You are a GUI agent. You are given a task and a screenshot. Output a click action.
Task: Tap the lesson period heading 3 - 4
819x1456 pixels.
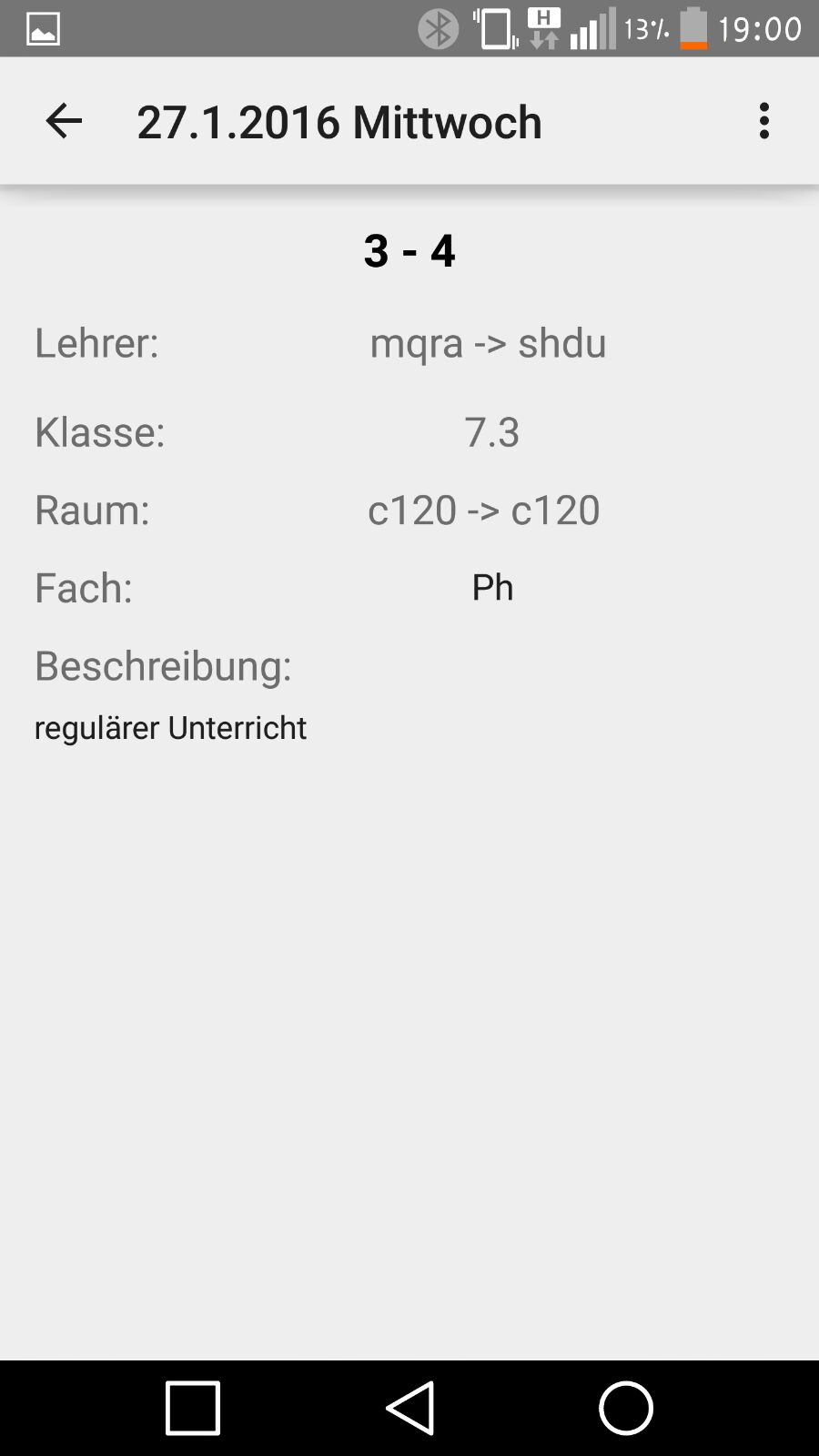(x=410, y=250)
